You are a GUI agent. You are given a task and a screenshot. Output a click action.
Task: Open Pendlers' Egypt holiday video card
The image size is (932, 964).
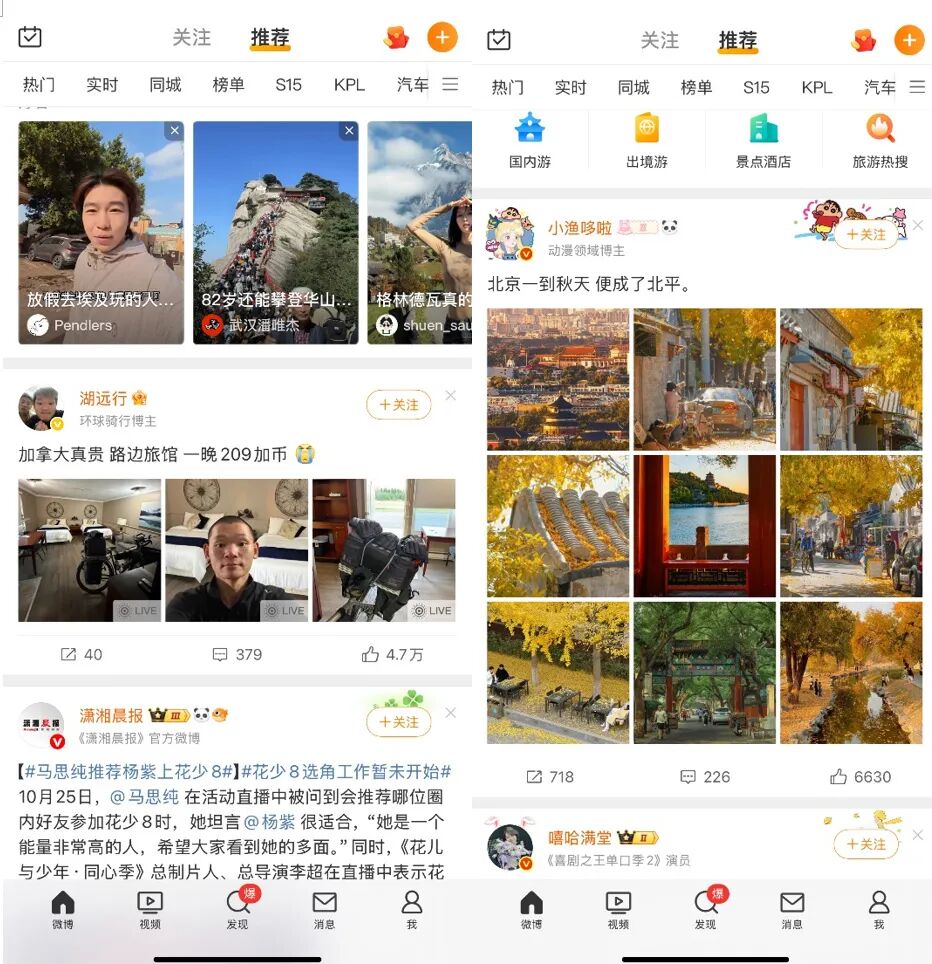point(101,232)
